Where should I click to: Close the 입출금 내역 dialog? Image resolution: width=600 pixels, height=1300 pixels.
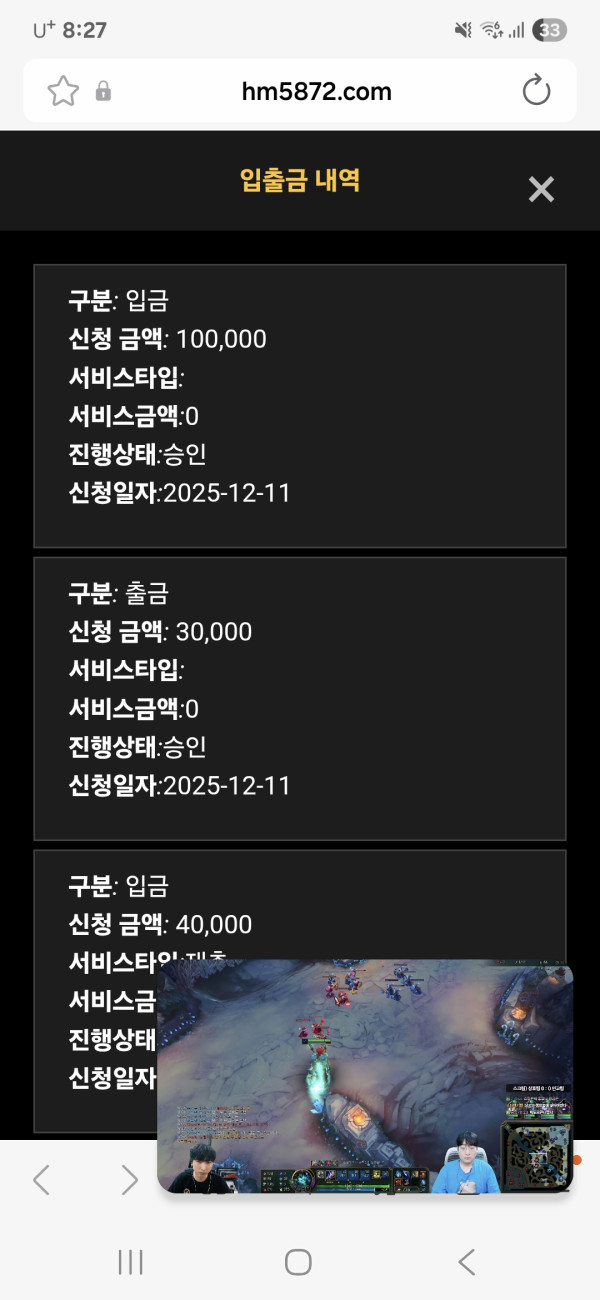point(541,189)
